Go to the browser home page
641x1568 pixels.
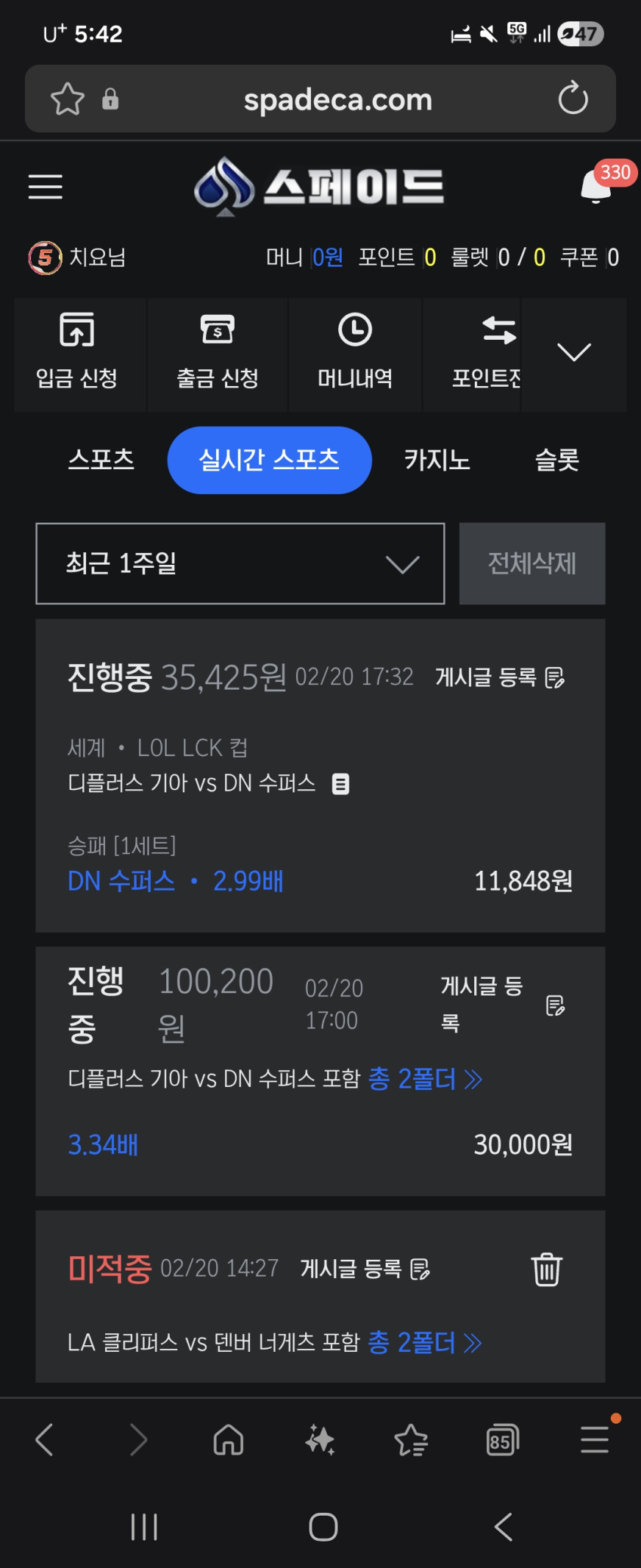228,1440
